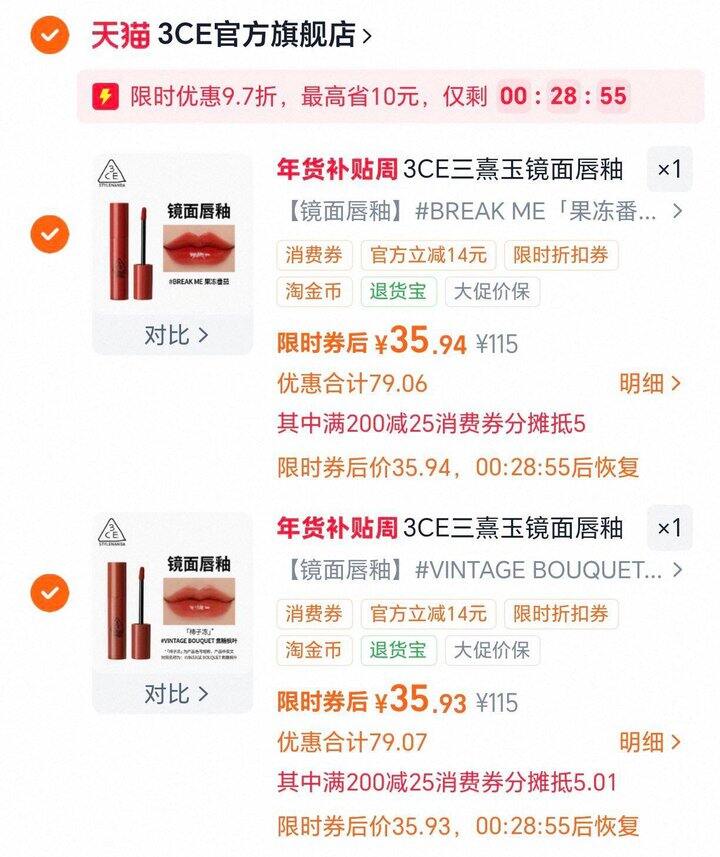Adjust the quantity ×1 for BREAK ME
Screen dimensions: 720x857
point(669,170)
